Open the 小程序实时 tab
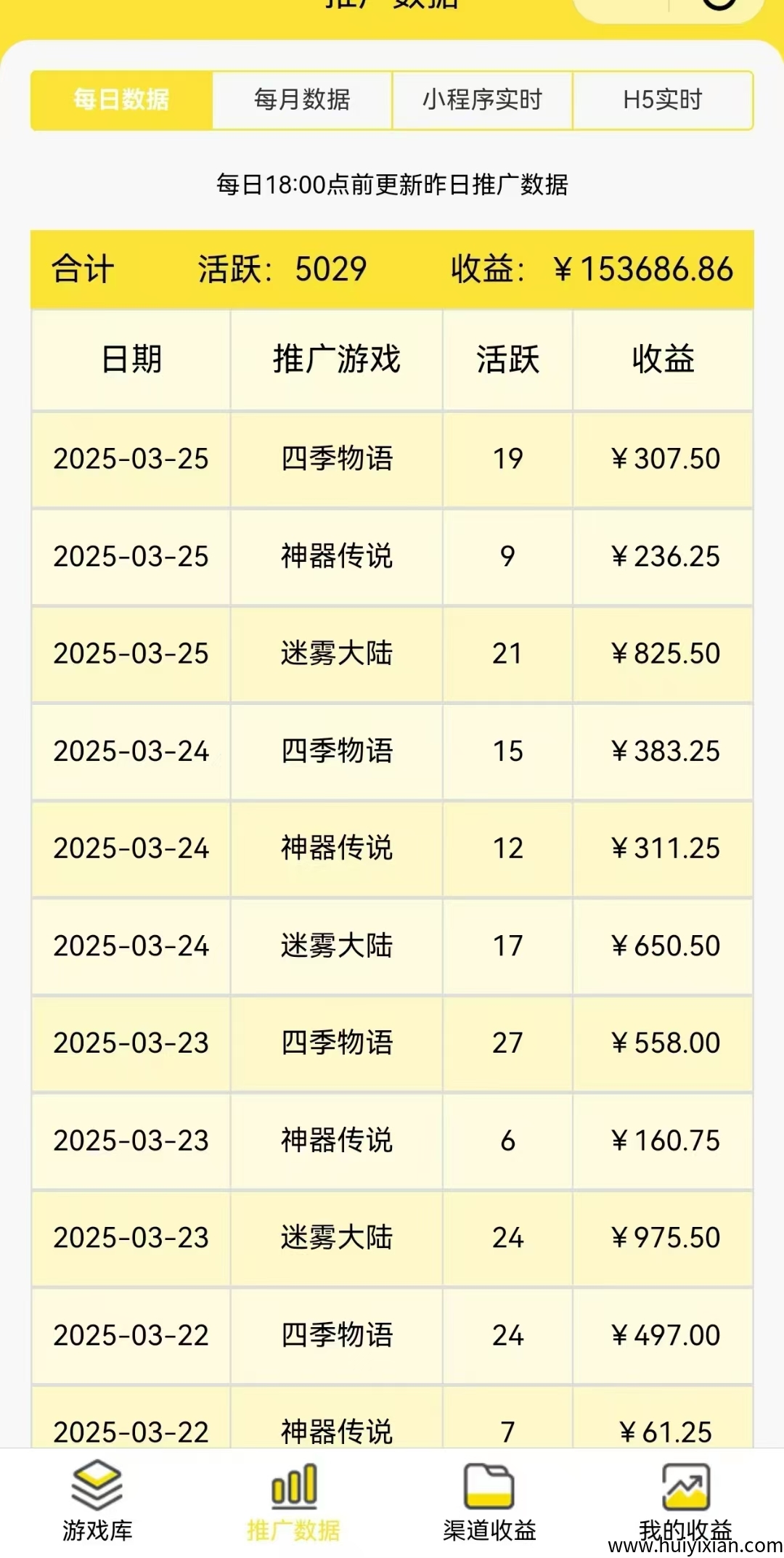Image resolution: width=784 pixels, height=1558 pixels. (482, 99)
